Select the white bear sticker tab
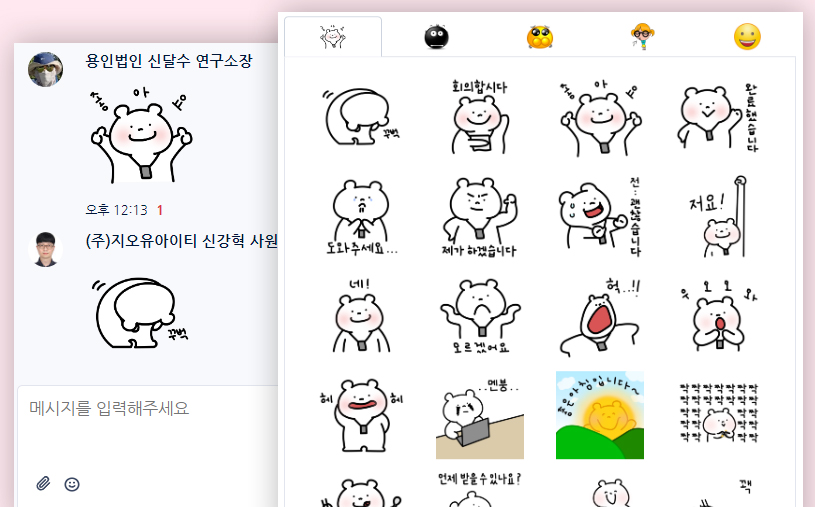The width and height of the screenshot is (815, 507). [332, 38]
